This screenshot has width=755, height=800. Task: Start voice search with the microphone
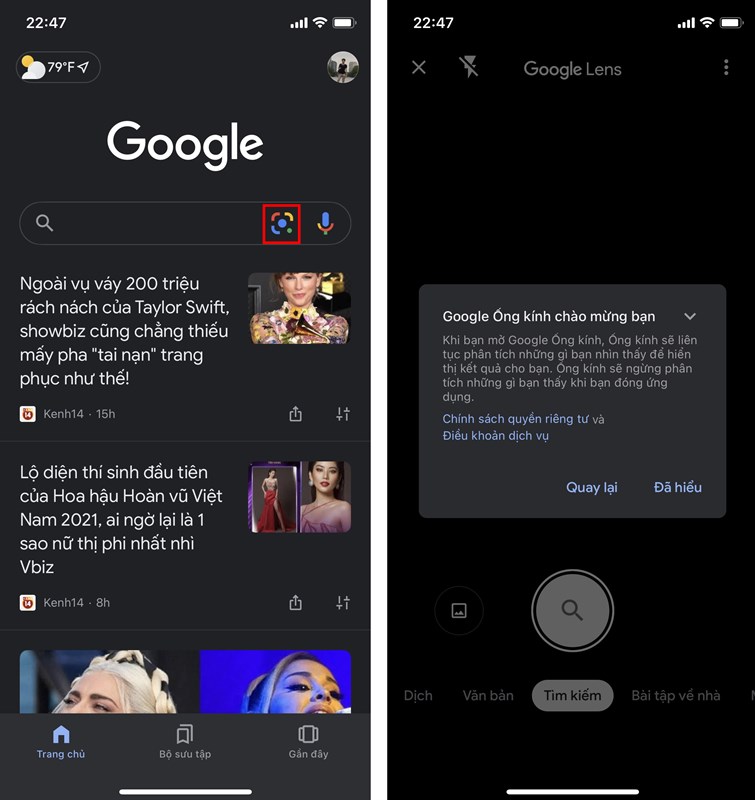(x=325, y=223)
